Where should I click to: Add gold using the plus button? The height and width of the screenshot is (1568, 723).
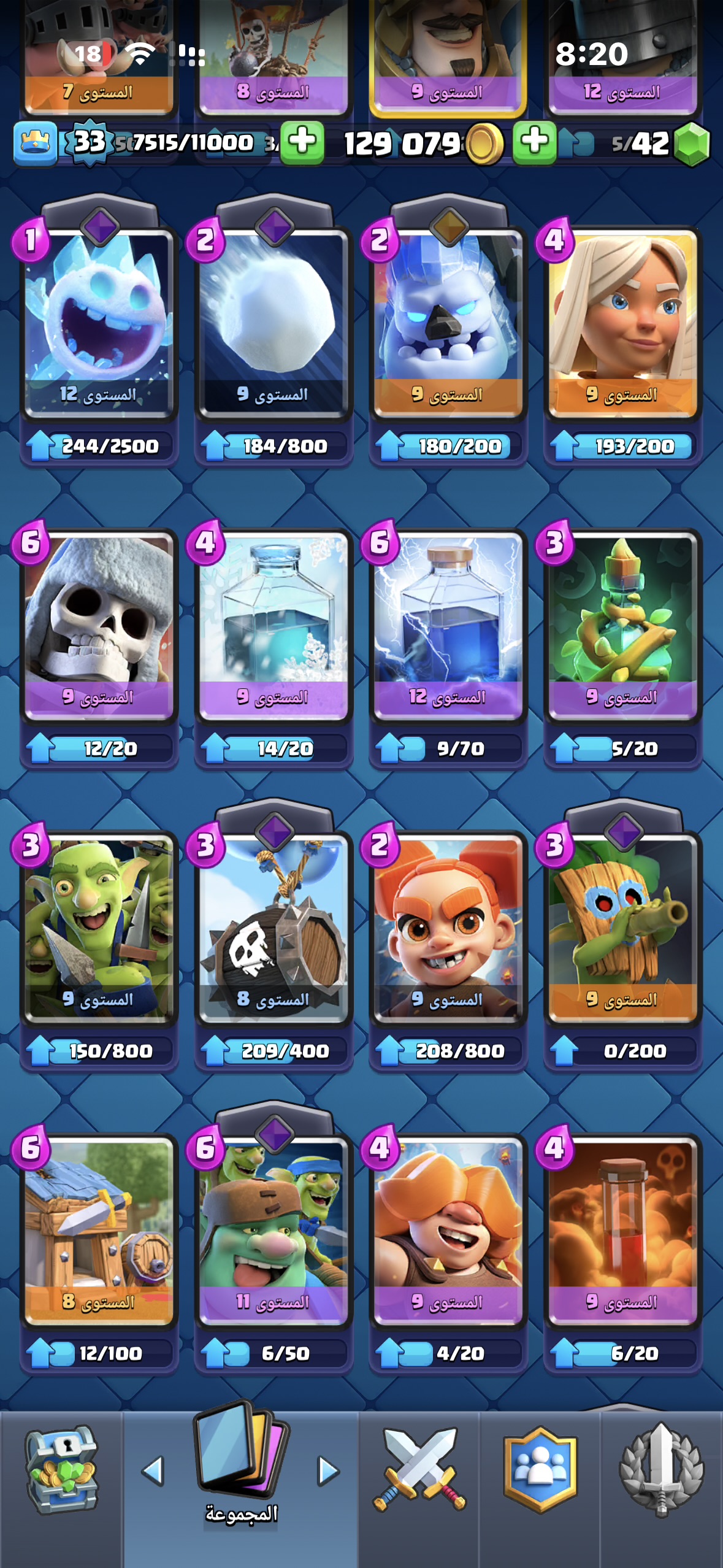pyautogui.click(x=534, y=142)
